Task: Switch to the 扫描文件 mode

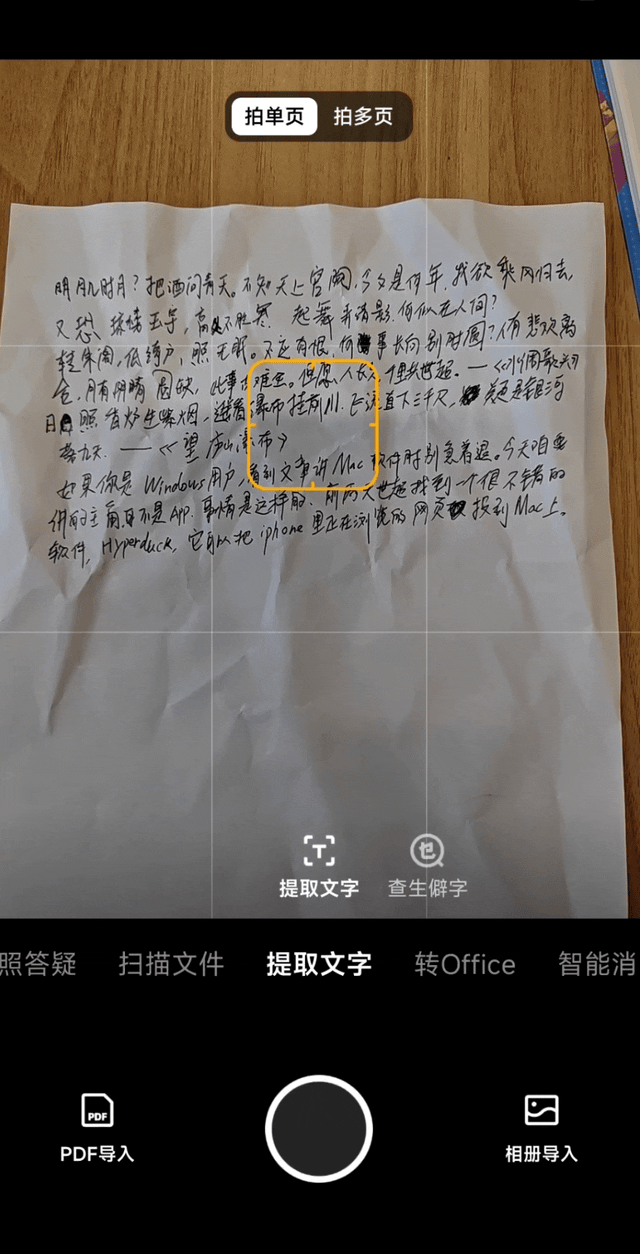Action: [171, 964]
